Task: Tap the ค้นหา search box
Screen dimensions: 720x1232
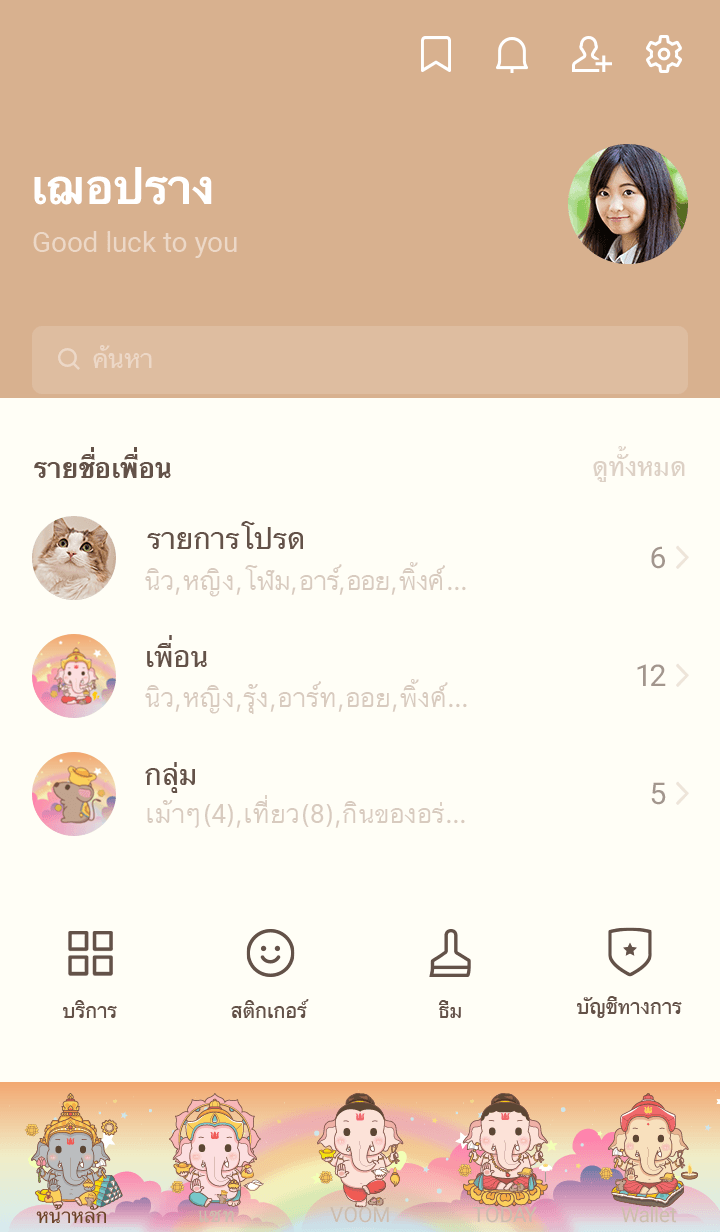Action: pyautogui.click(x=360, y=360)
